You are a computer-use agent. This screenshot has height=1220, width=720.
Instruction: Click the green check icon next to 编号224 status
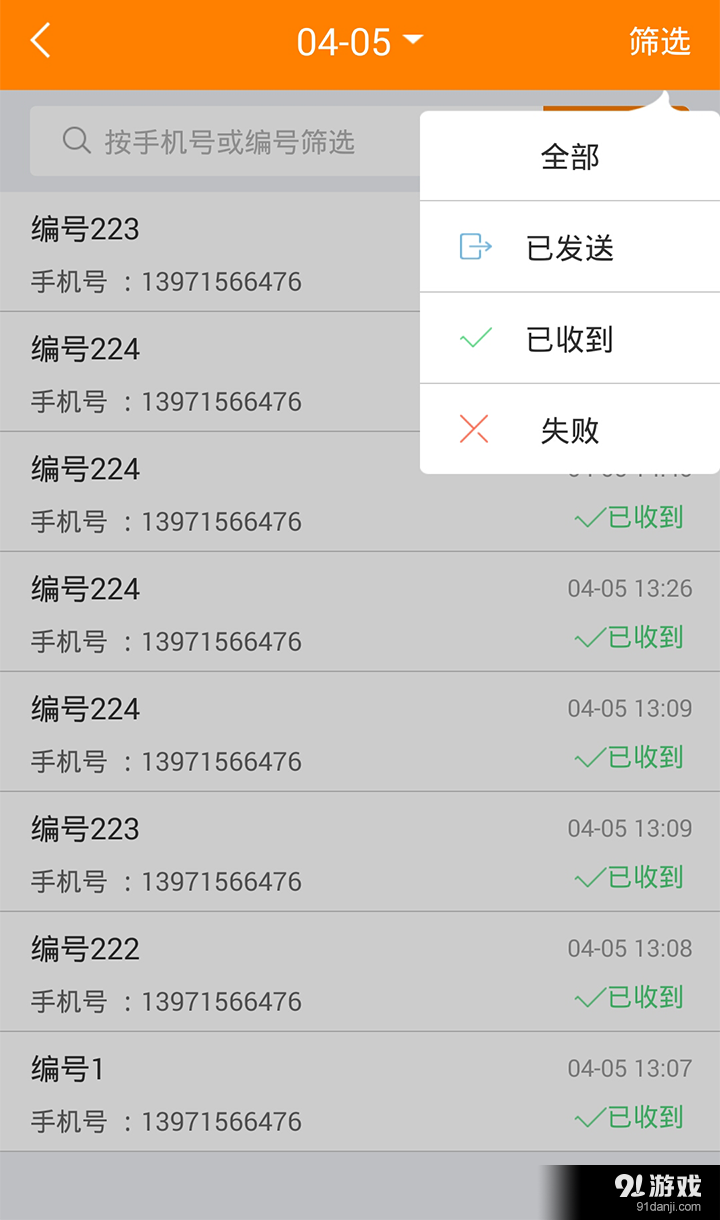(x=590, y=637)
